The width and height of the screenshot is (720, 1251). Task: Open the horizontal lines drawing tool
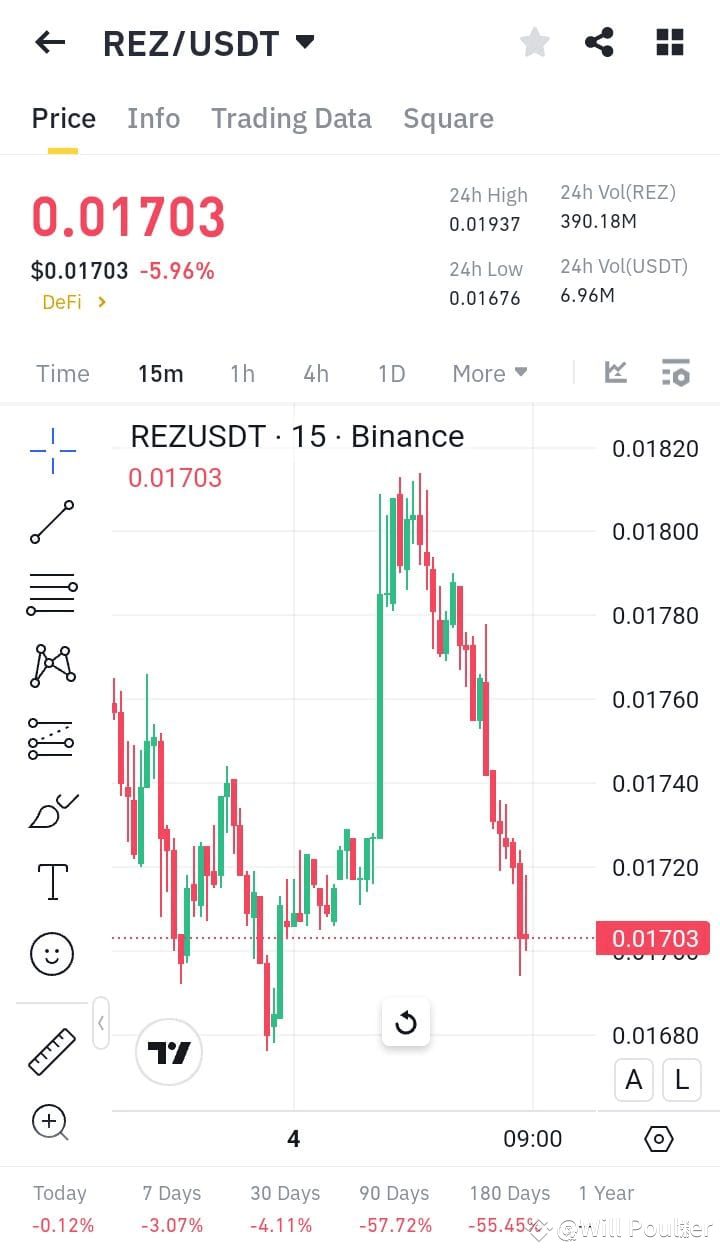[51, 594]
